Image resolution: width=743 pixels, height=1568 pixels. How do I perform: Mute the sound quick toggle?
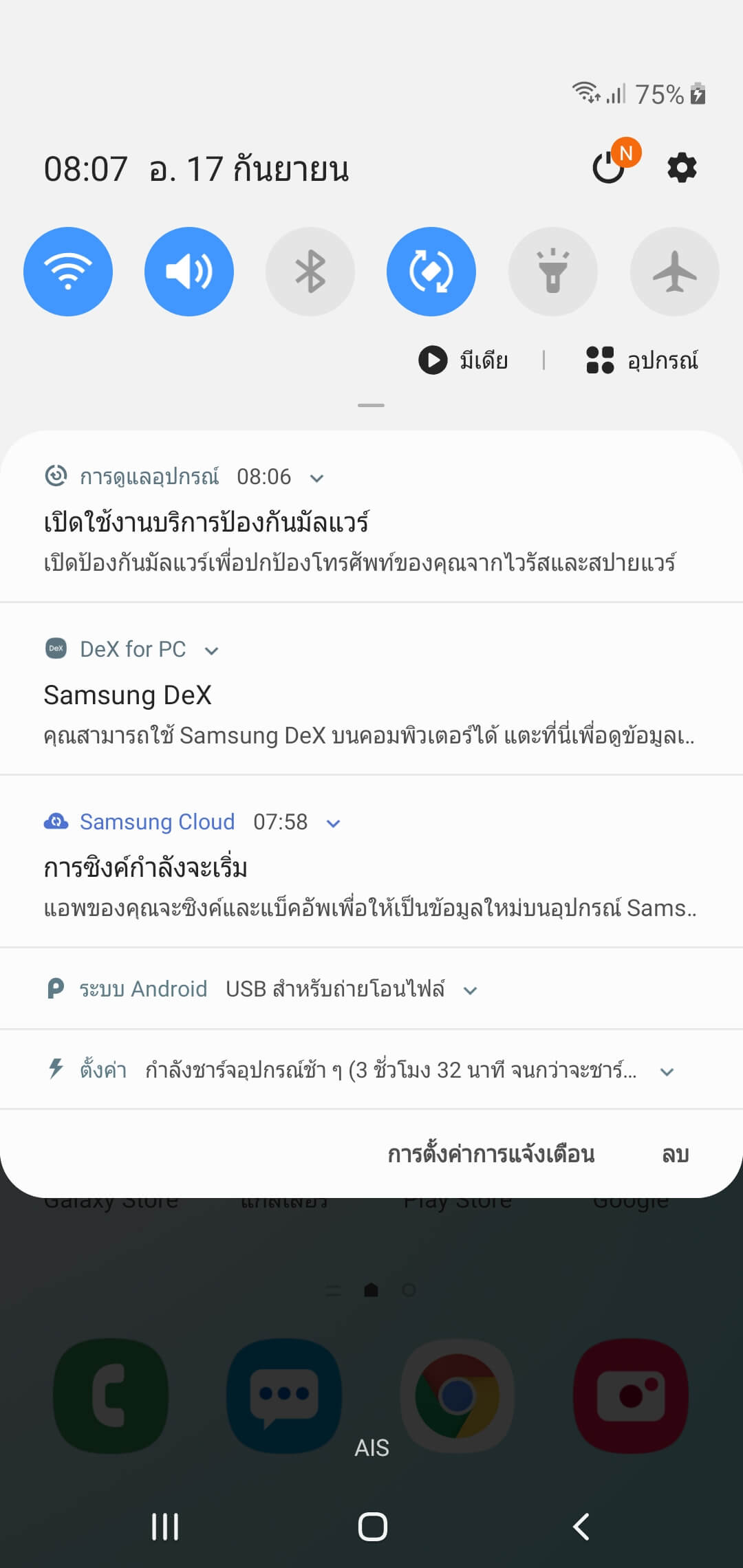click(x=189, y=272)
